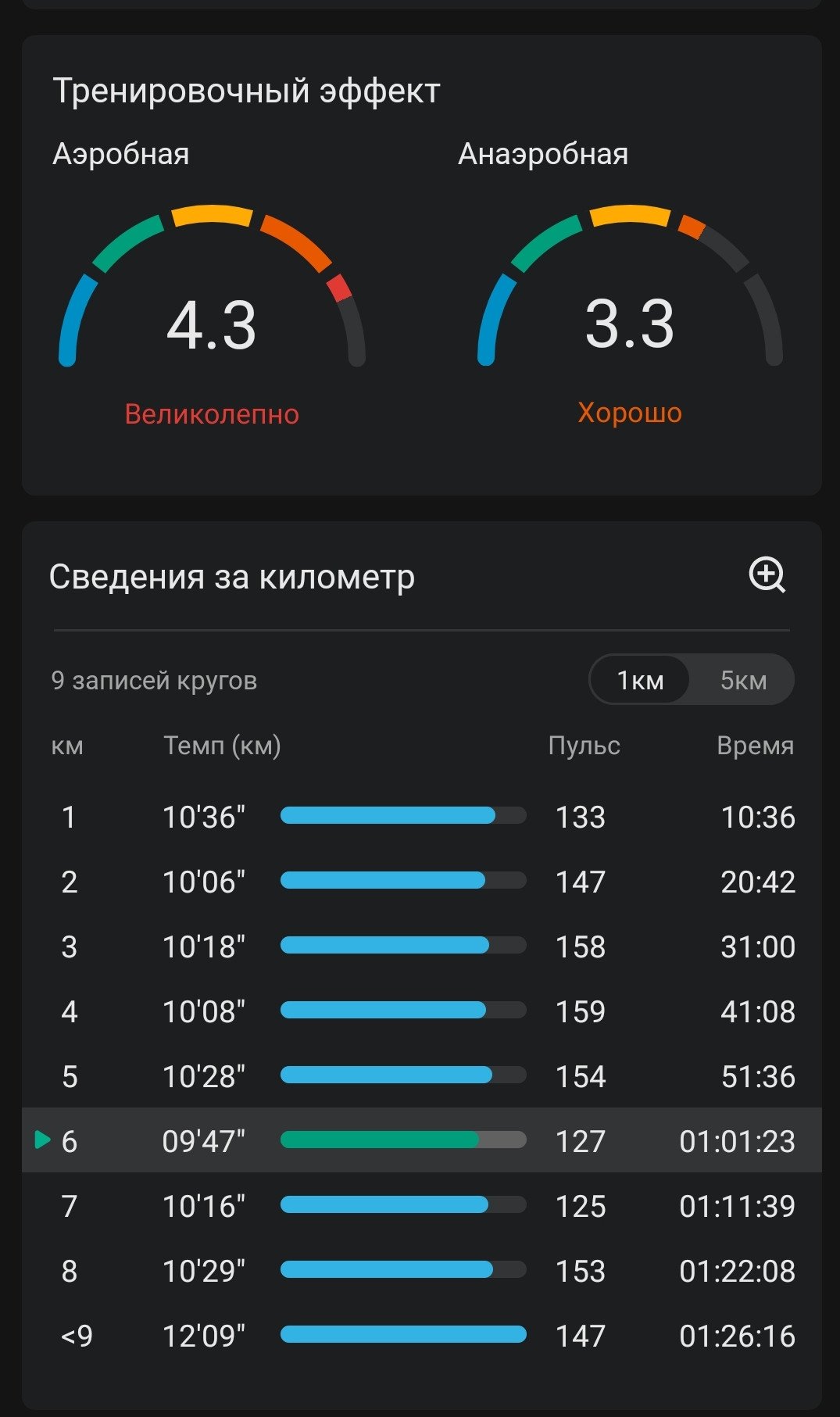
Task: Tap highlighted kilometer 6 row 09'47"
Action: (422, 1140)
